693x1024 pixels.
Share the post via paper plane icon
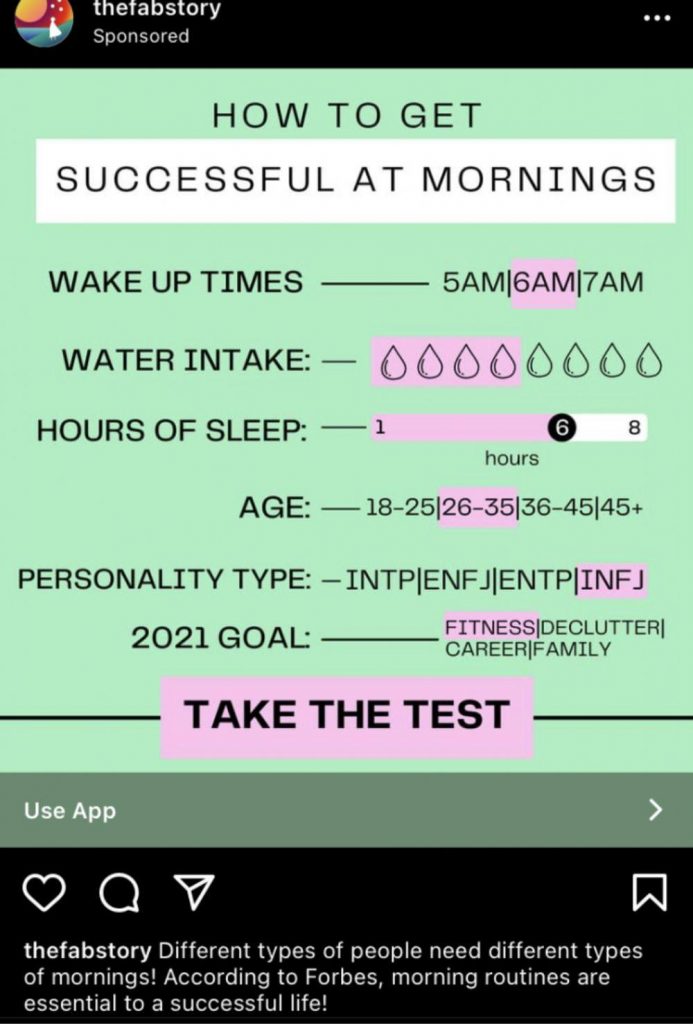(x=194, y=892)
